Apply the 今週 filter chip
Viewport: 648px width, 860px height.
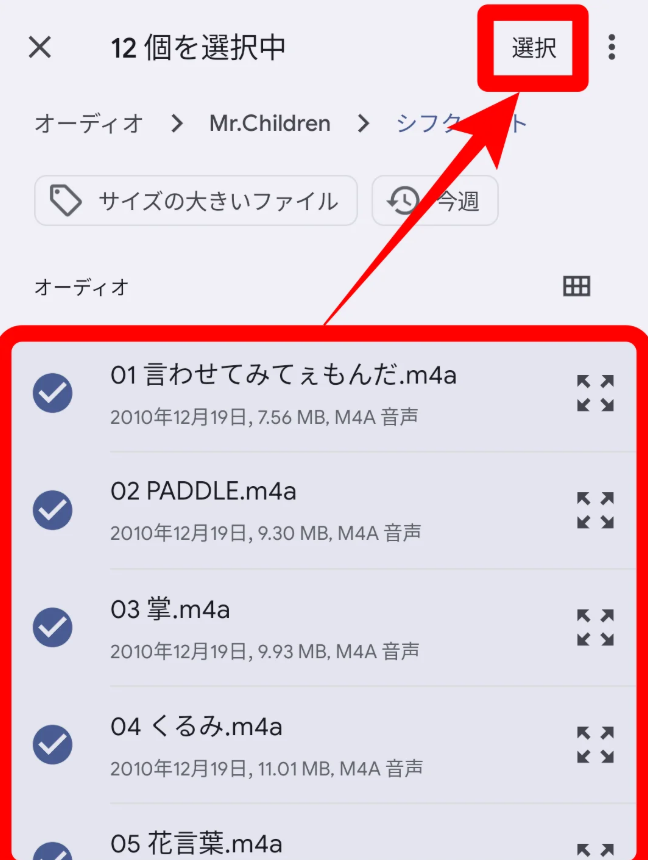tap(436, 201)
